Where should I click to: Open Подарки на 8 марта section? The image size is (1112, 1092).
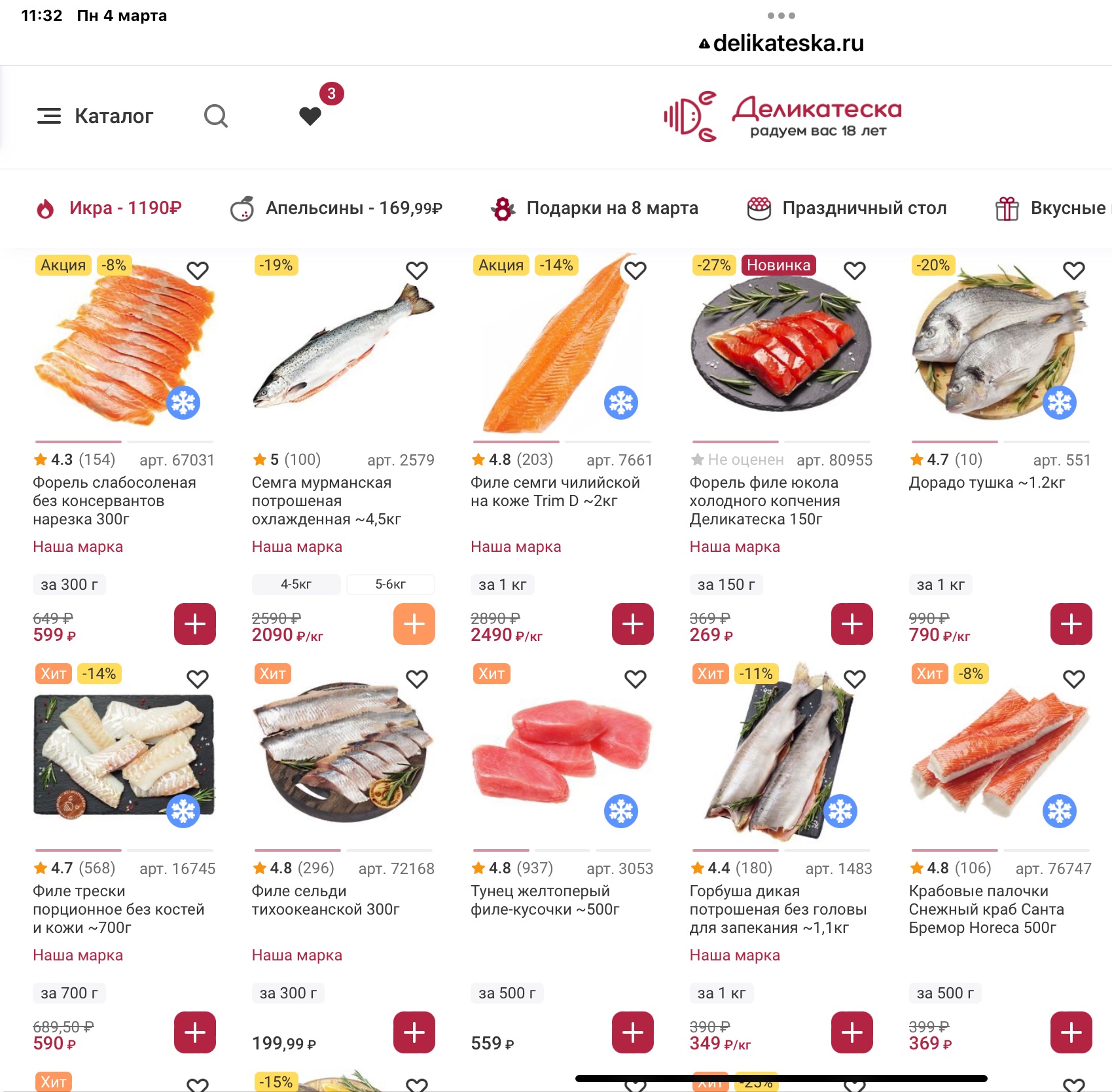point(594,208)
